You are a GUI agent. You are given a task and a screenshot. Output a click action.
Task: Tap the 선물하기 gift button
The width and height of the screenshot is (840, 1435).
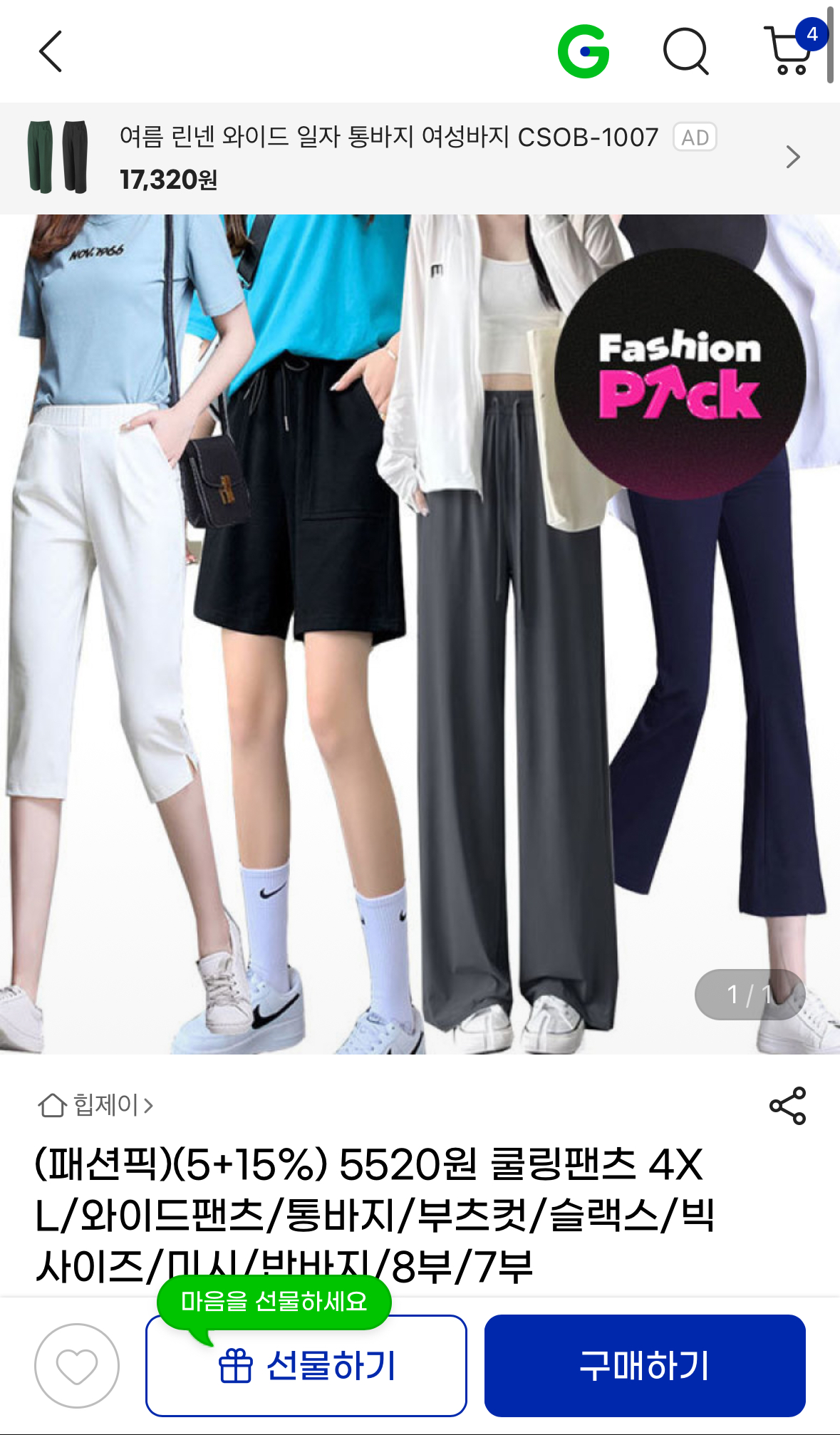(306, 1366)
